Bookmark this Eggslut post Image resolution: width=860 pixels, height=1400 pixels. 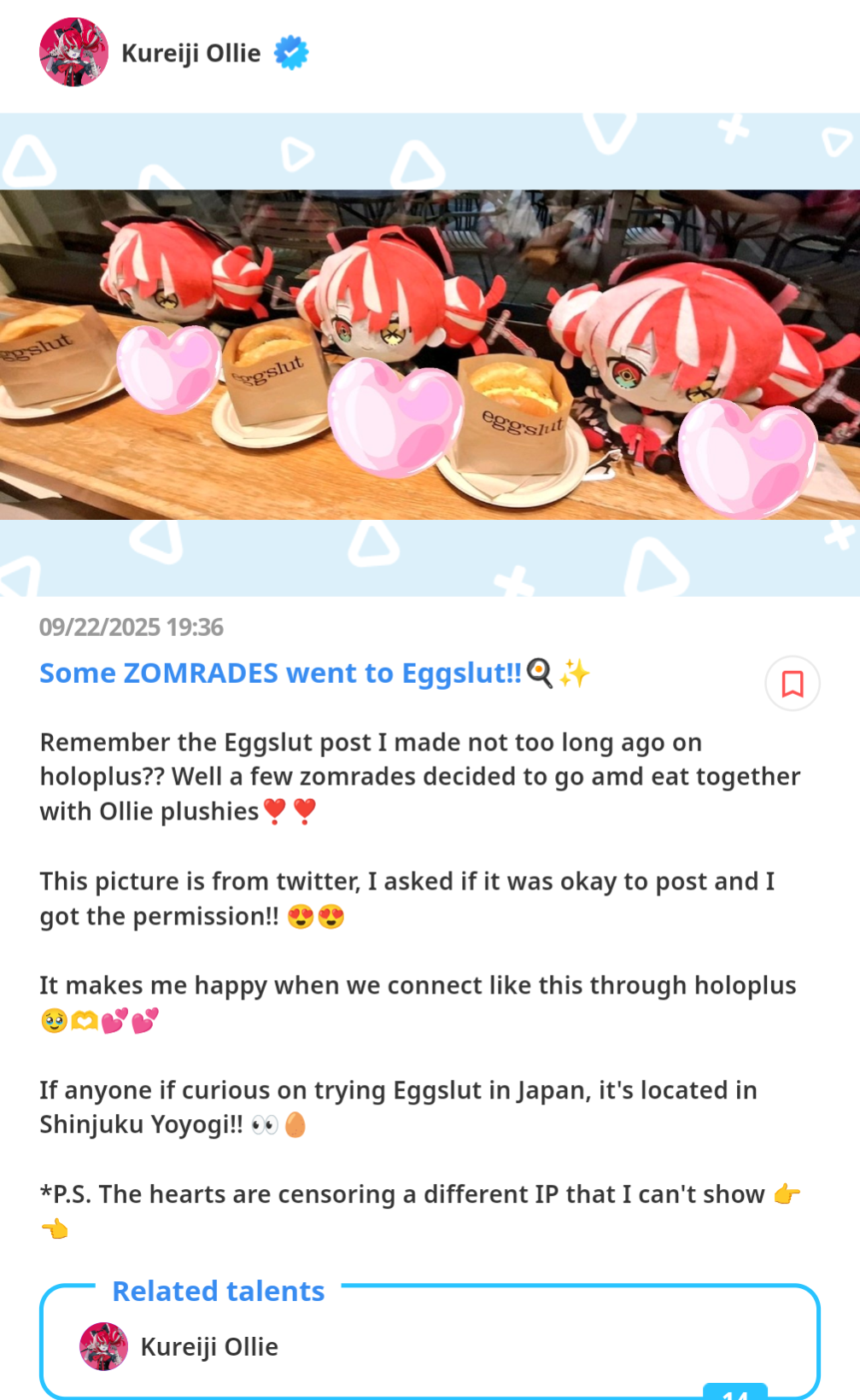point(792,683)
